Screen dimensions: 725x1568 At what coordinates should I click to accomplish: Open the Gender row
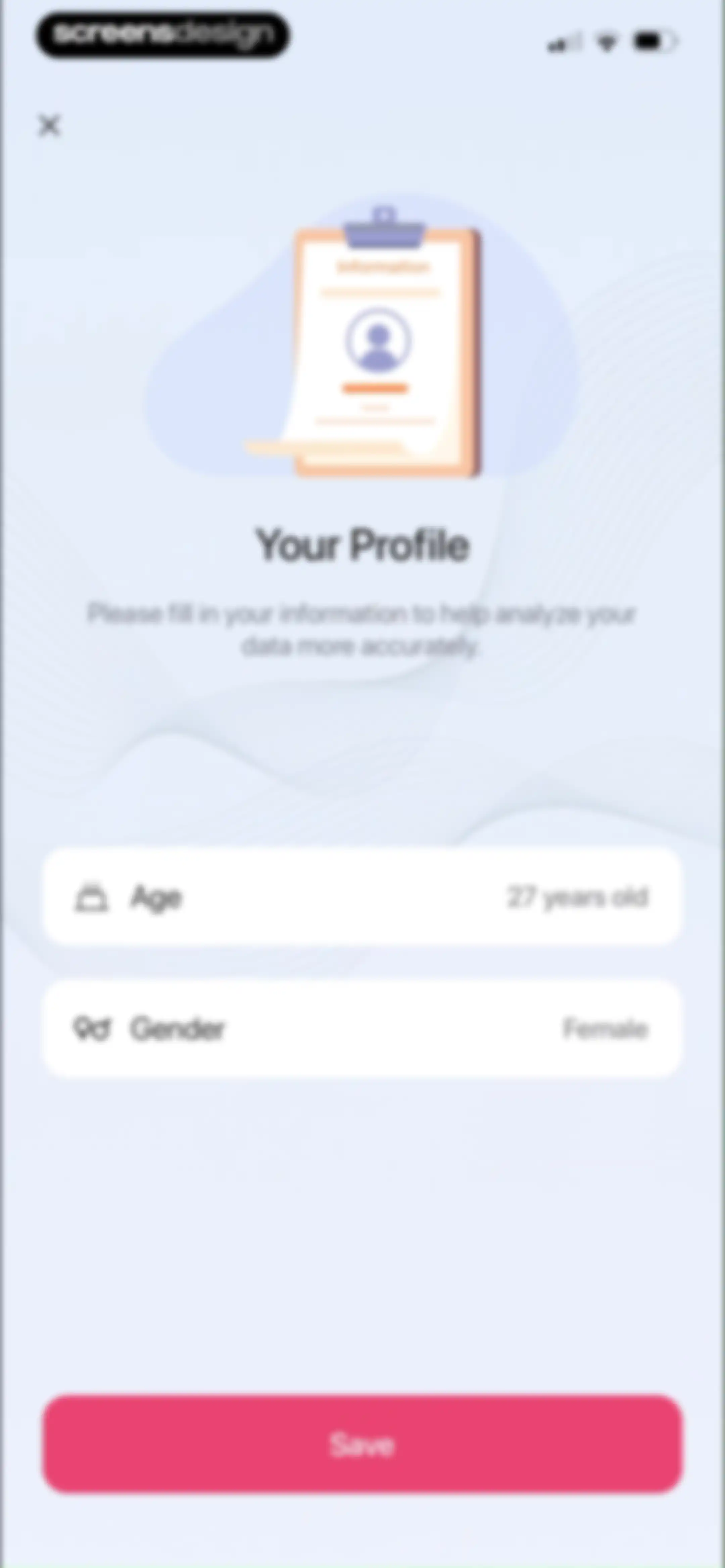tap(362, 1028)
